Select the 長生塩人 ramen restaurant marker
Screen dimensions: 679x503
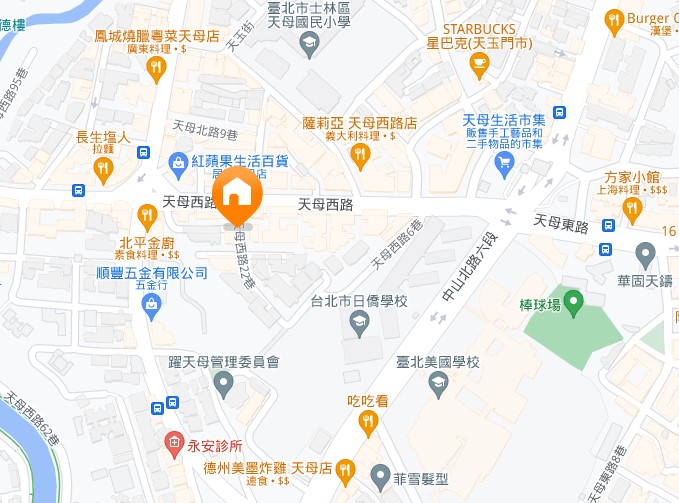pos(102,170)
